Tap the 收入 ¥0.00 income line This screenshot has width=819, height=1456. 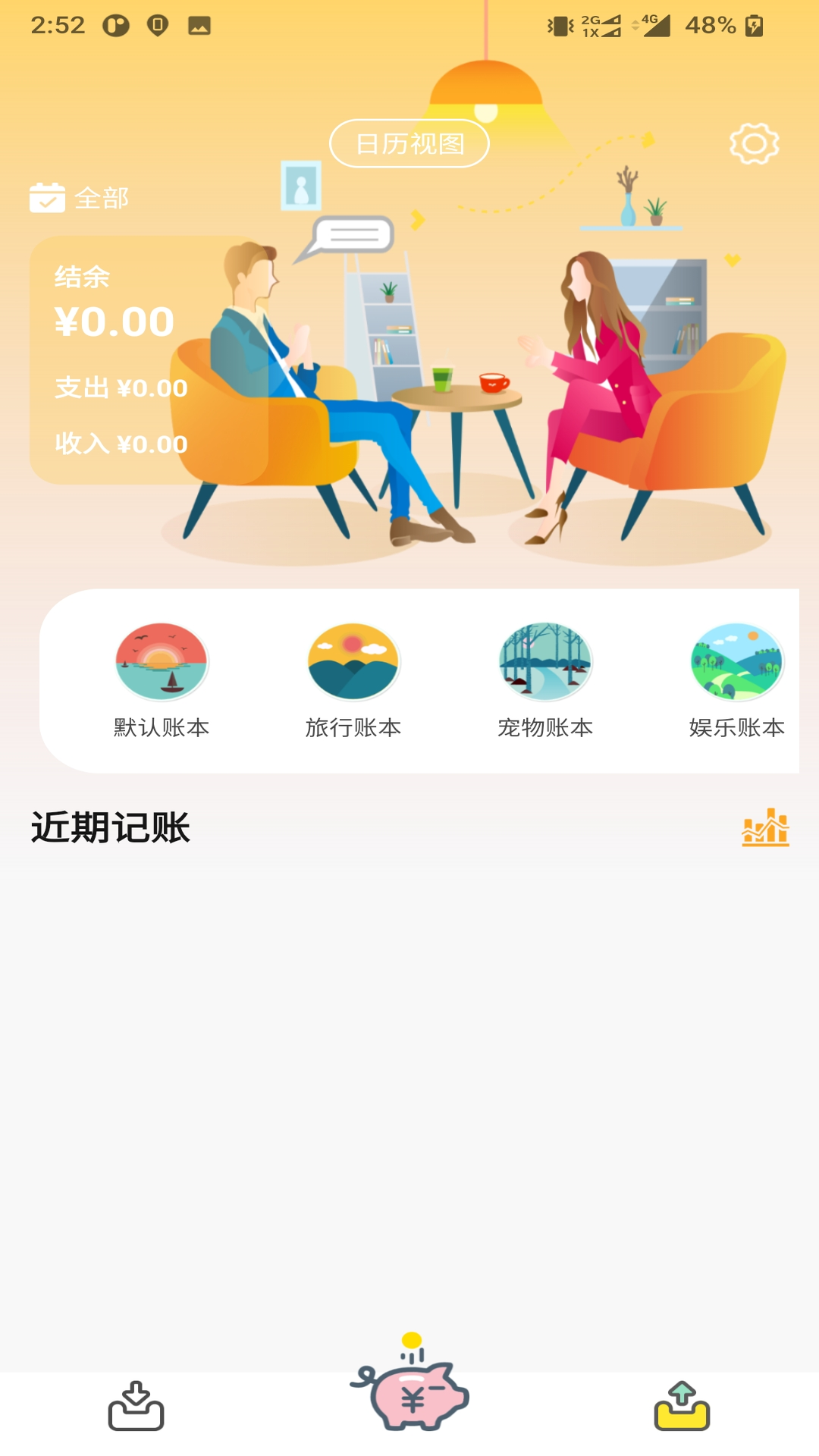[119, 445]
